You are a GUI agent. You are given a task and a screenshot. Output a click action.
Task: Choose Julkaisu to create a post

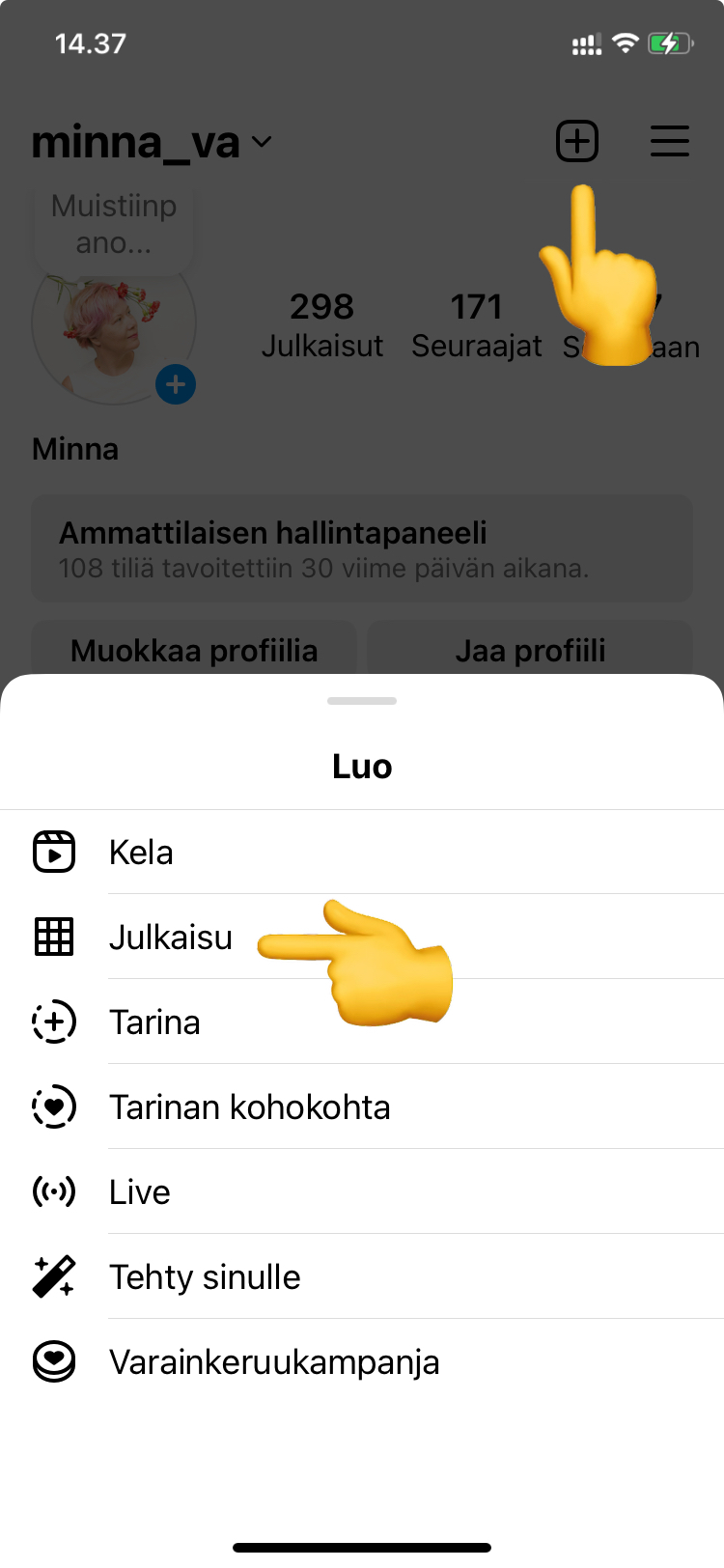point(170,938)
